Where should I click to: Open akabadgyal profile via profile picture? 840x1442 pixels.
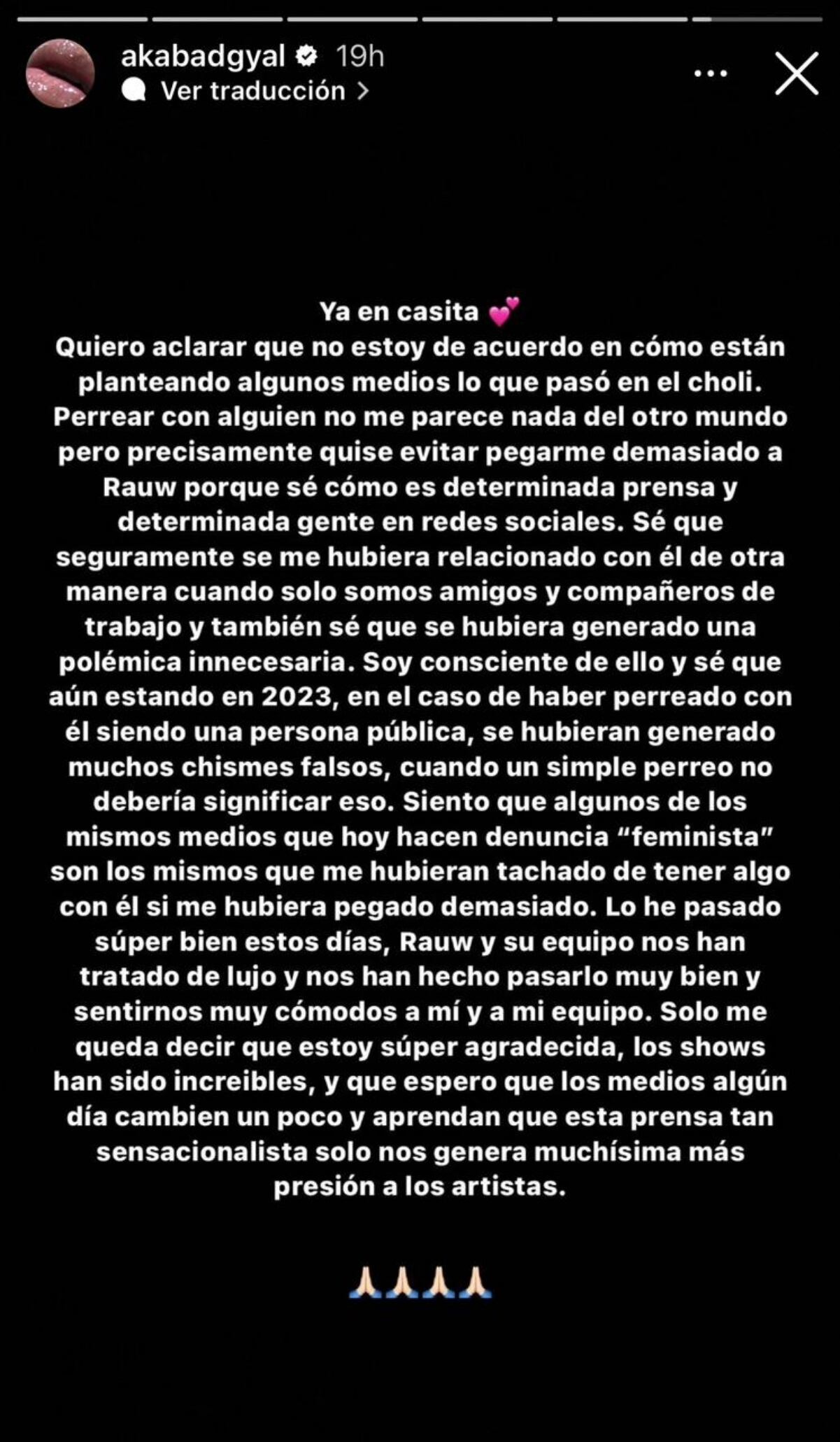[62, 72]
